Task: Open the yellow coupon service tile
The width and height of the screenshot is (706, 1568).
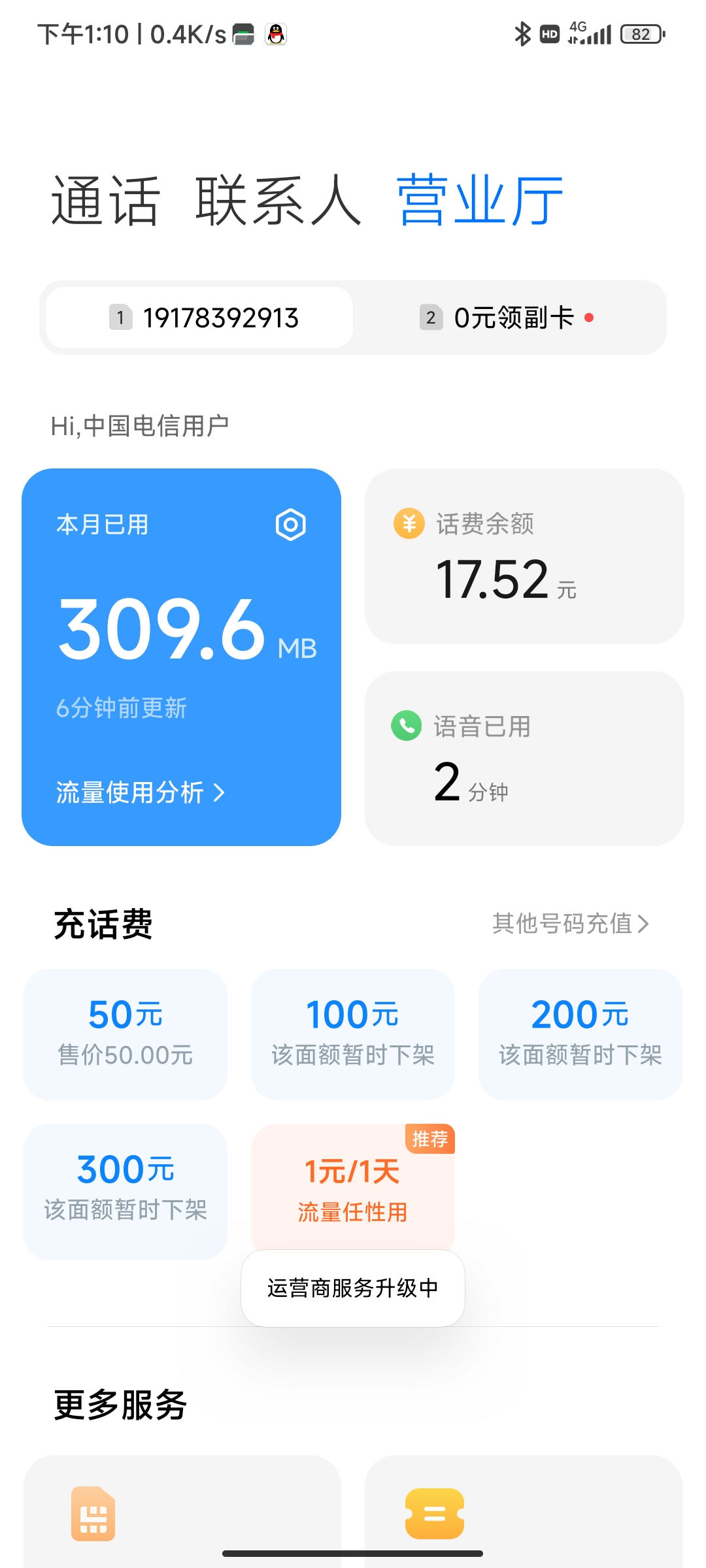Action: (524, 1512)
